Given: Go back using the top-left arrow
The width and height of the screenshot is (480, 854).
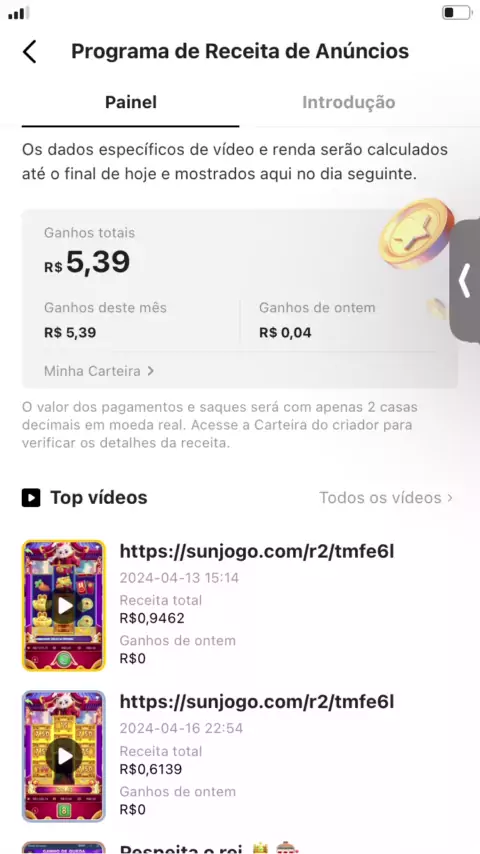Looking at the screenshot, I should (29, 52).
